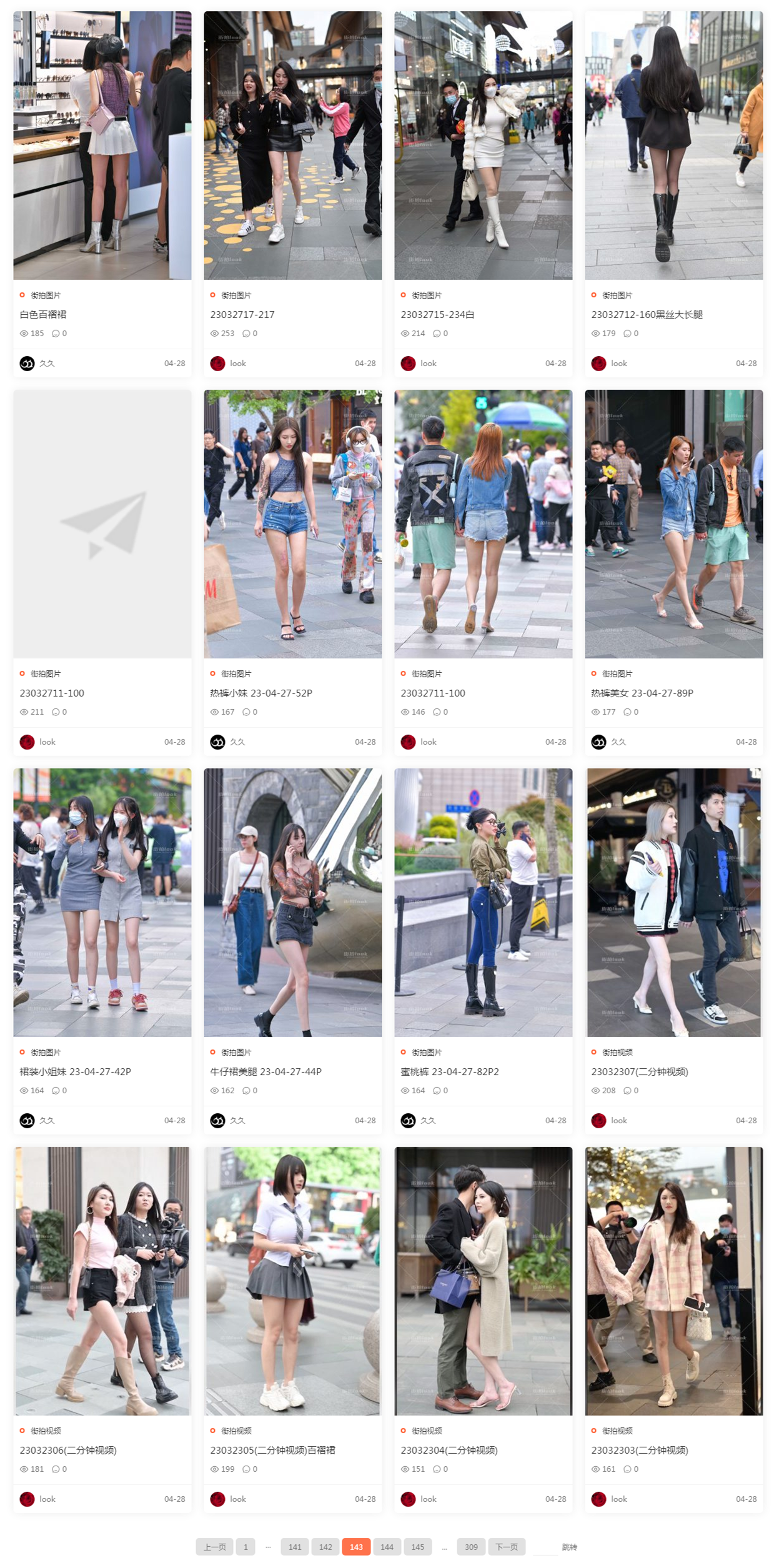This screenshot has height=1568, width=784.
Task: Open the 裙装小姐妹 23-04-27-42P post
Action: (75, 1071)
